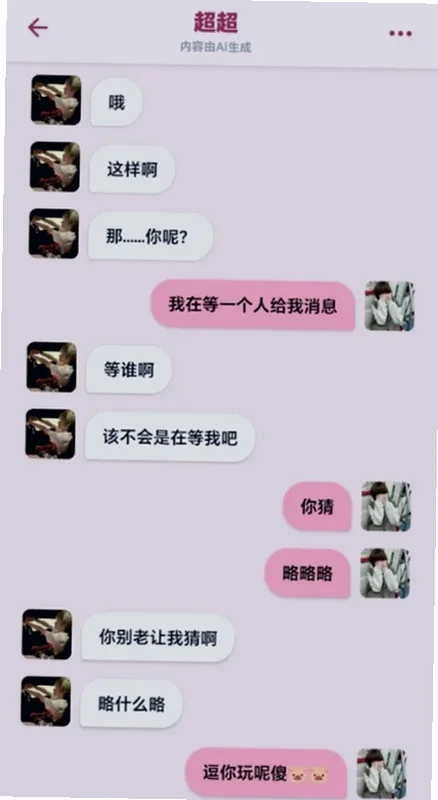
Task: Tap my avatar next to 你猜
Action: tap(386, 506)
